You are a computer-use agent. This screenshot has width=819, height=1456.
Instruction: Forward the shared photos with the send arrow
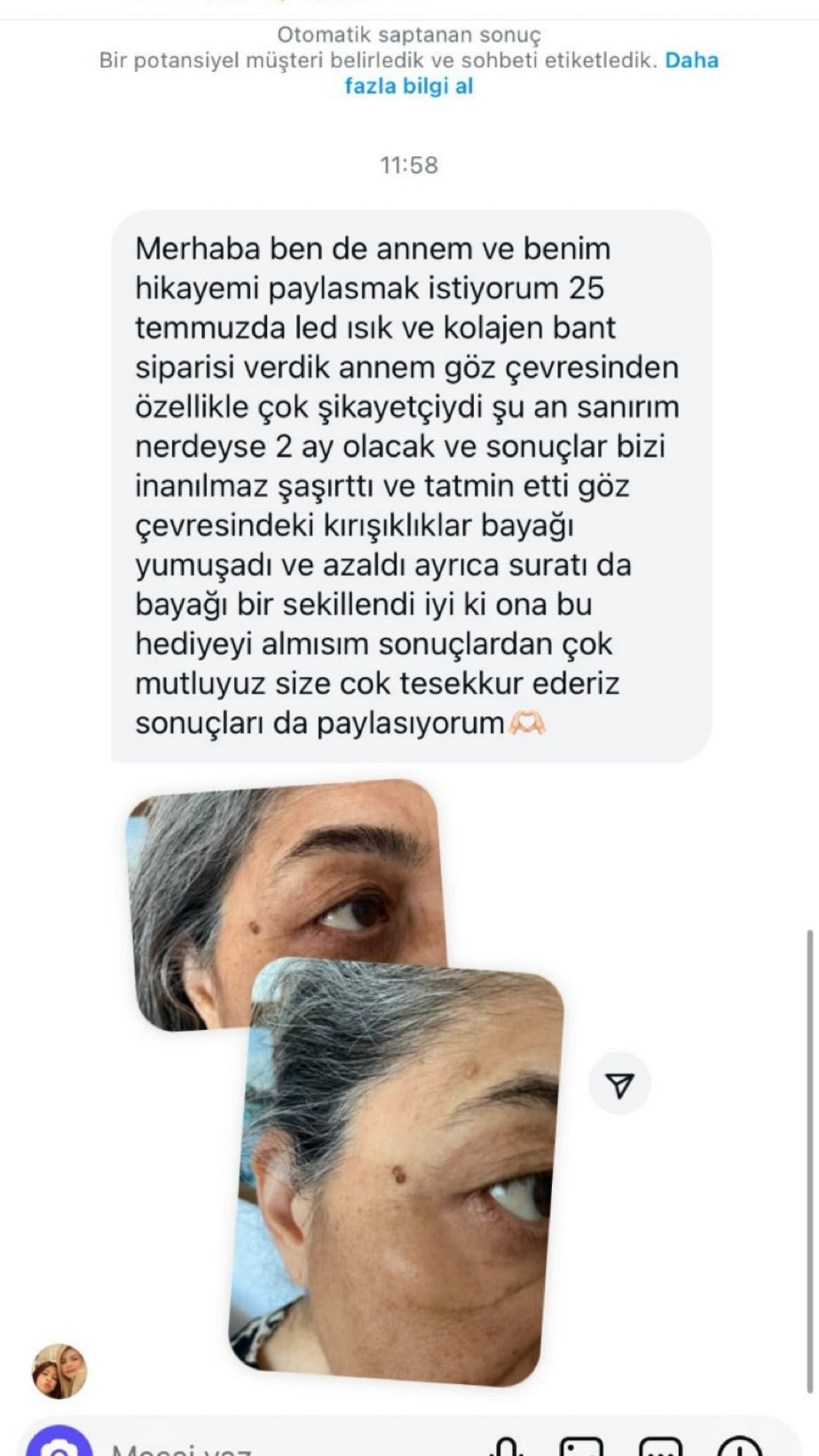619,1084
